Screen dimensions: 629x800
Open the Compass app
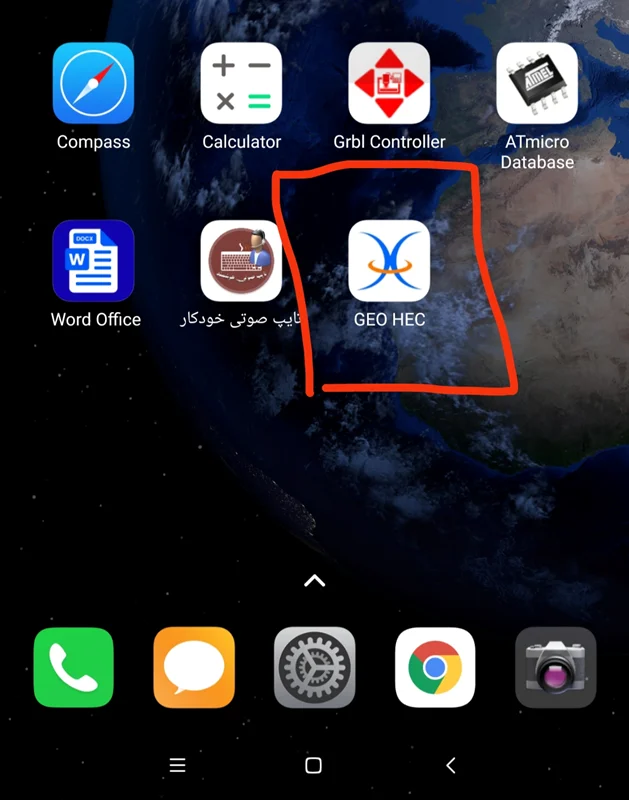pos(93,84)
